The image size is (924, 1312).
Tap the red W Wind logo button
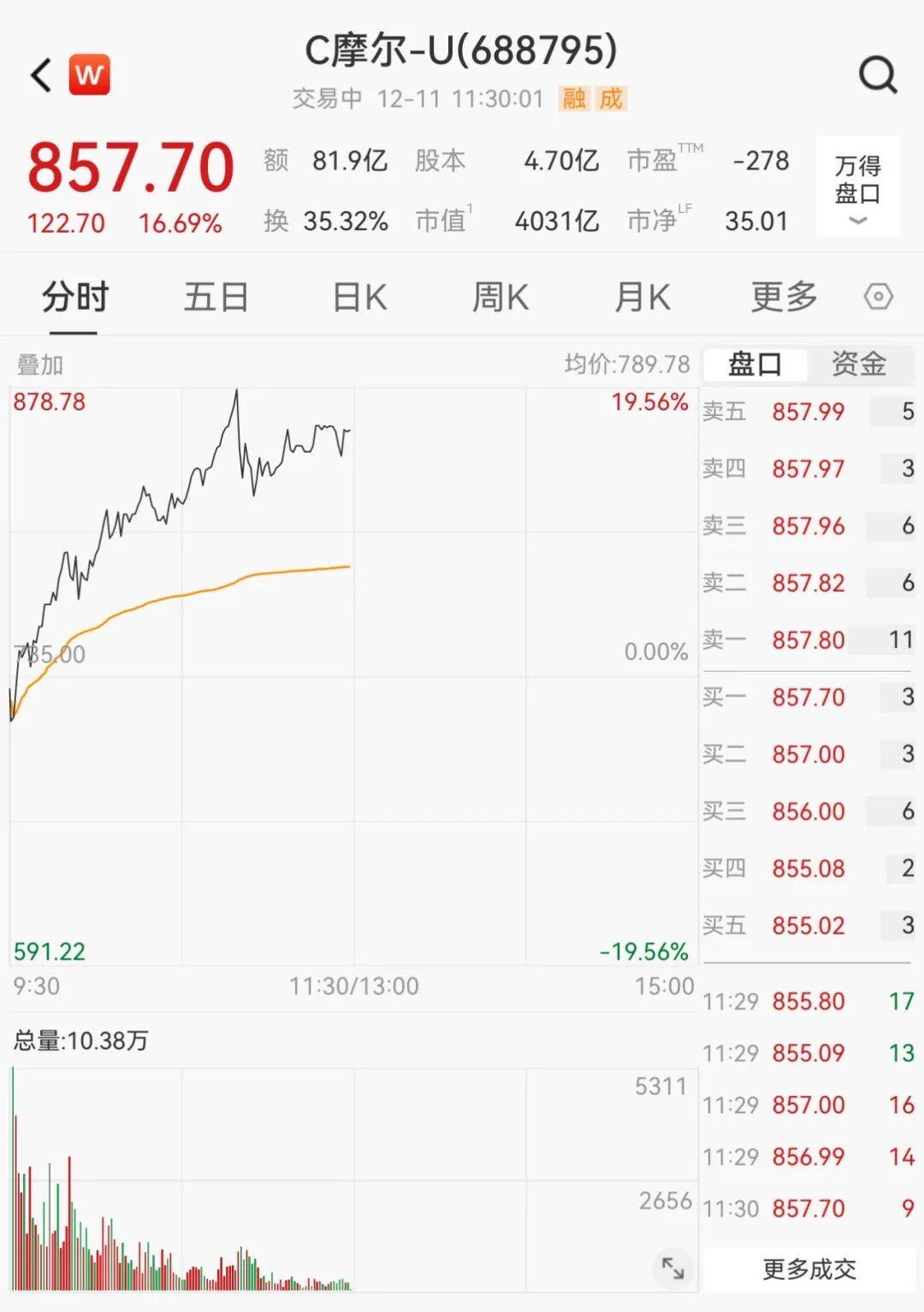89,75
